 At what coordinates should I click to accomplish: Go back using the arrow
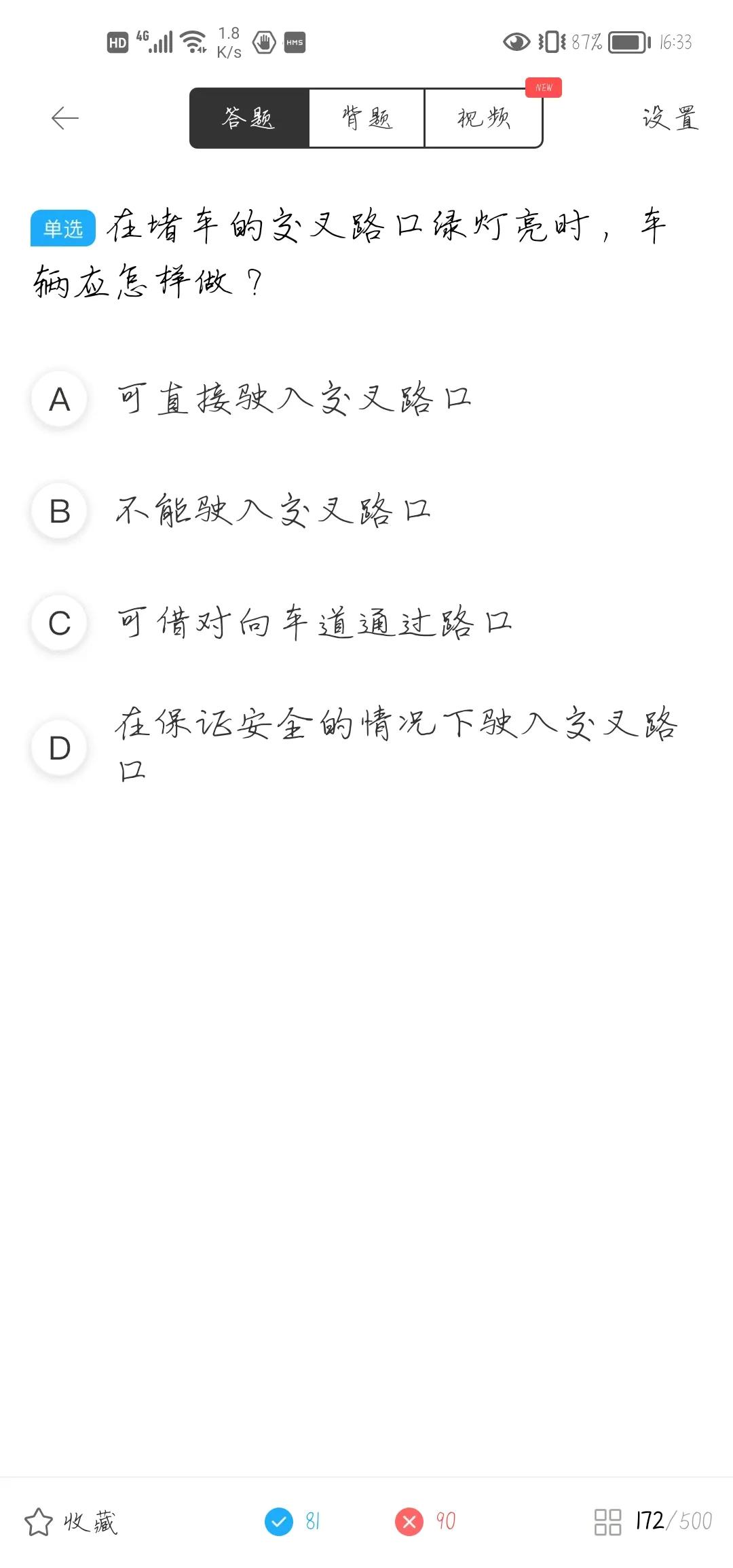pos(65,118)
